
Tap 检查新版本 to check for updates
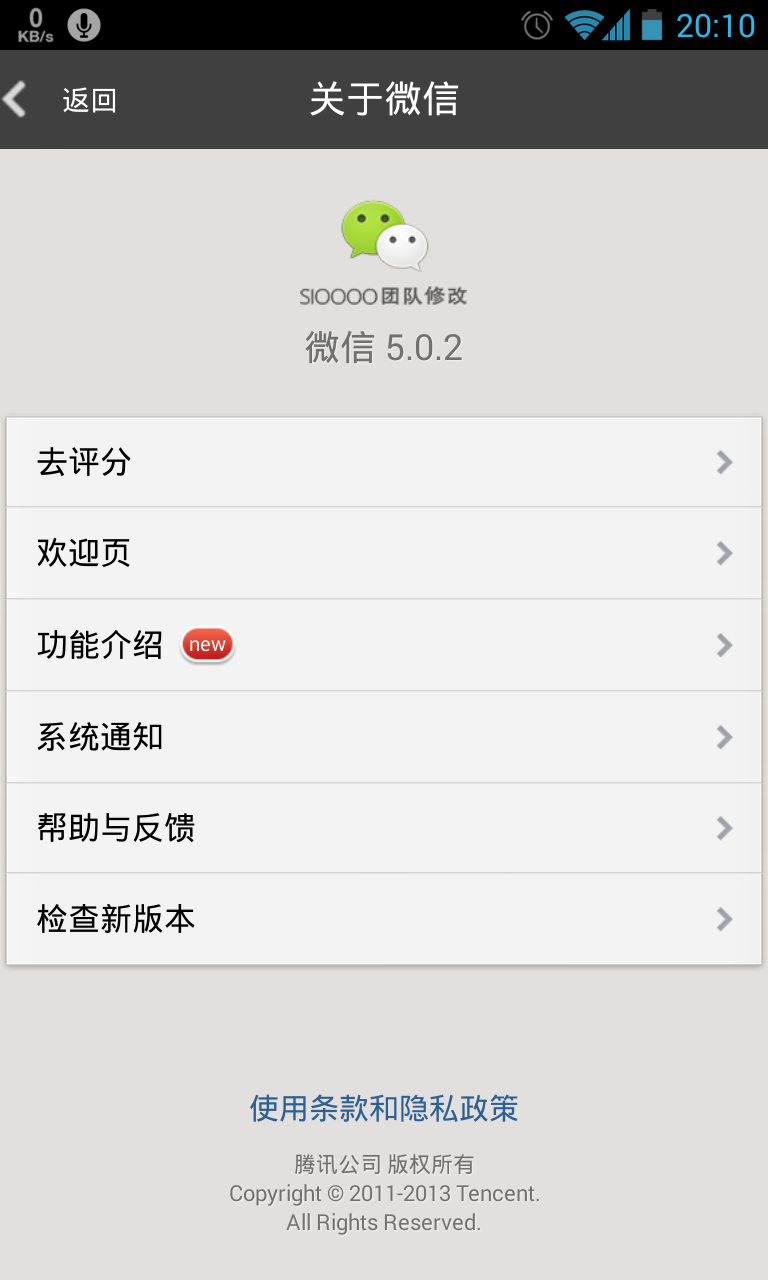click(384, 919)
